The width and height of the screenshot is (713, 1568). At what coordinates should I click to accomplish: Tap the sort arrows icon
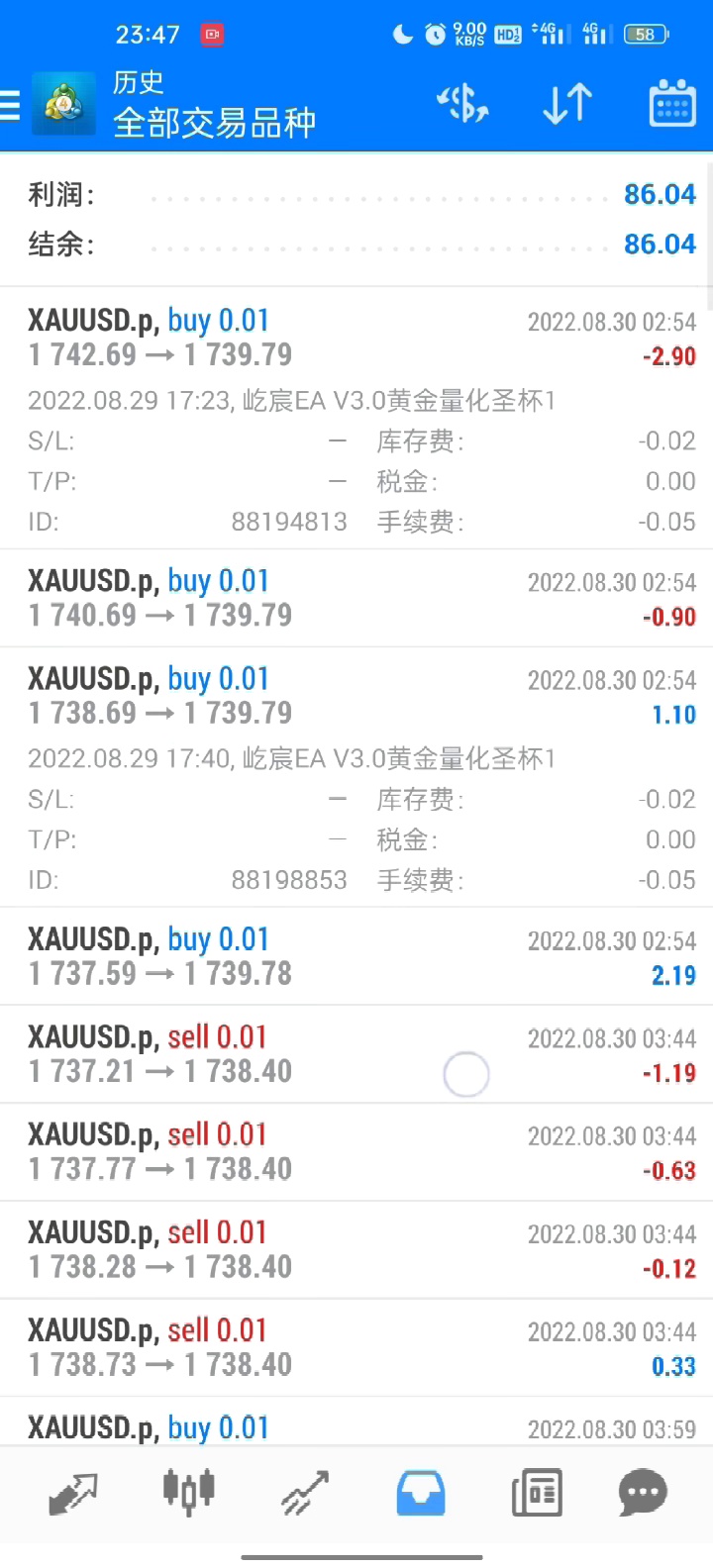(x=567, y=103)
